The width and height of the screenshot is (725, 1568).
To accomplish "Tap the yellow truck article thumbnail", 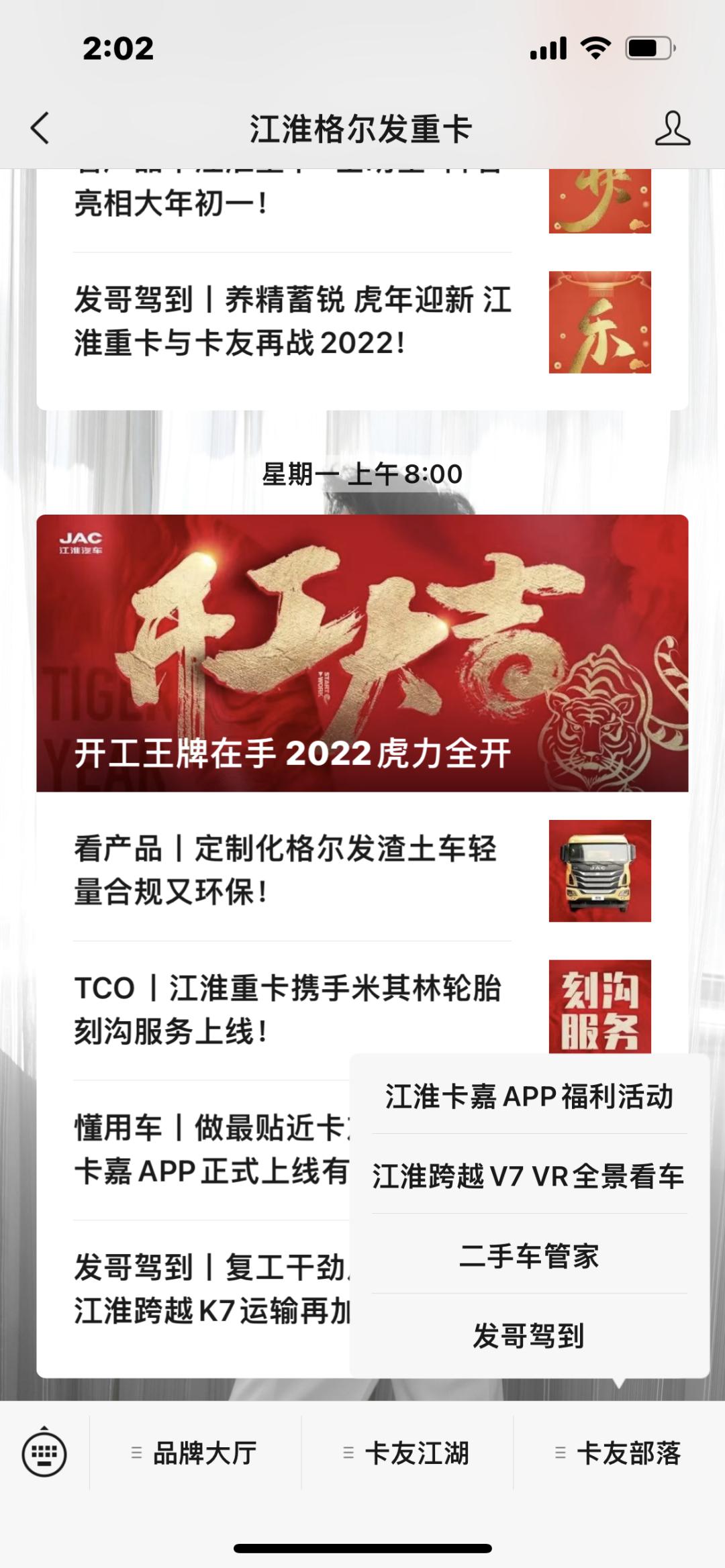I will click(x=599, y=869).
